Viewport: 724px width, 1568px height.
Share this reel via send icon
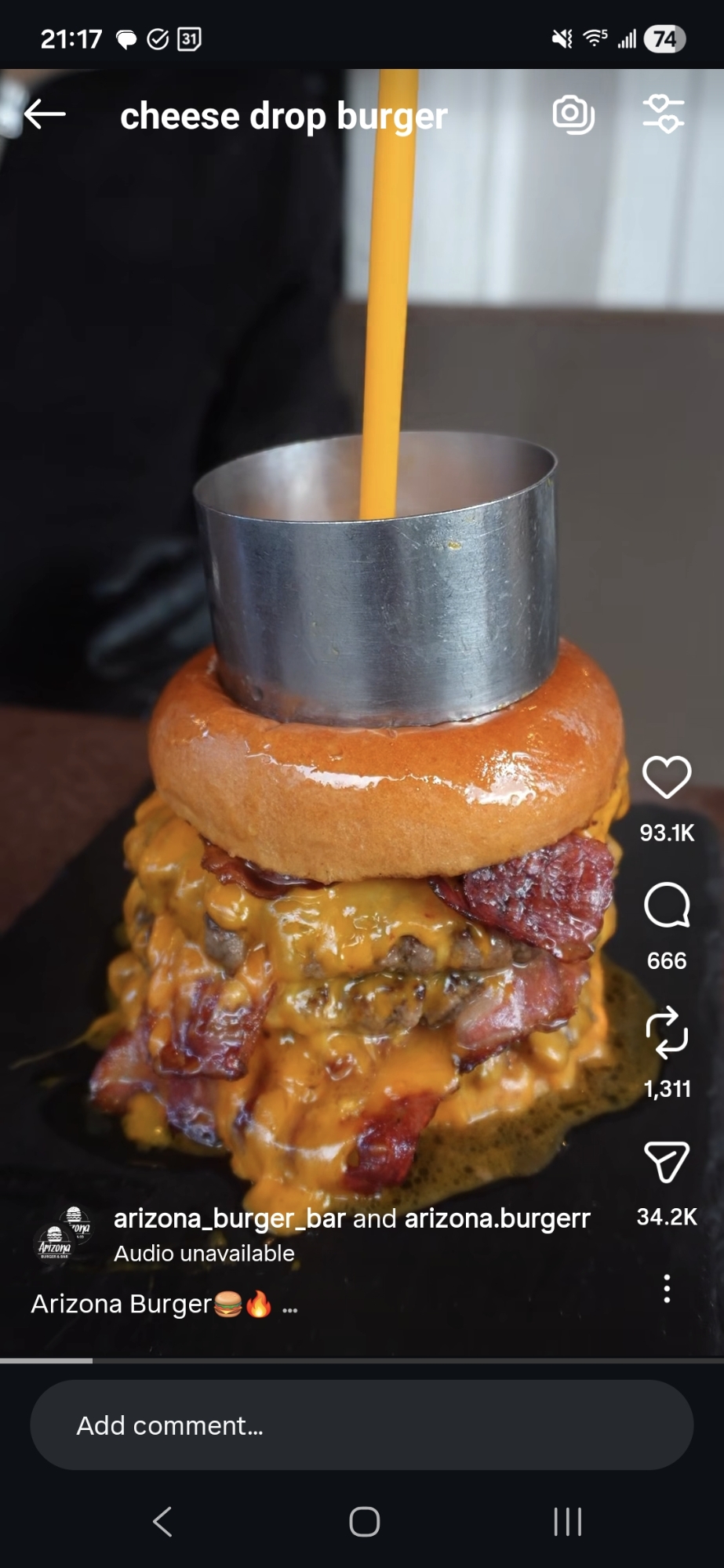[667, 1161]
